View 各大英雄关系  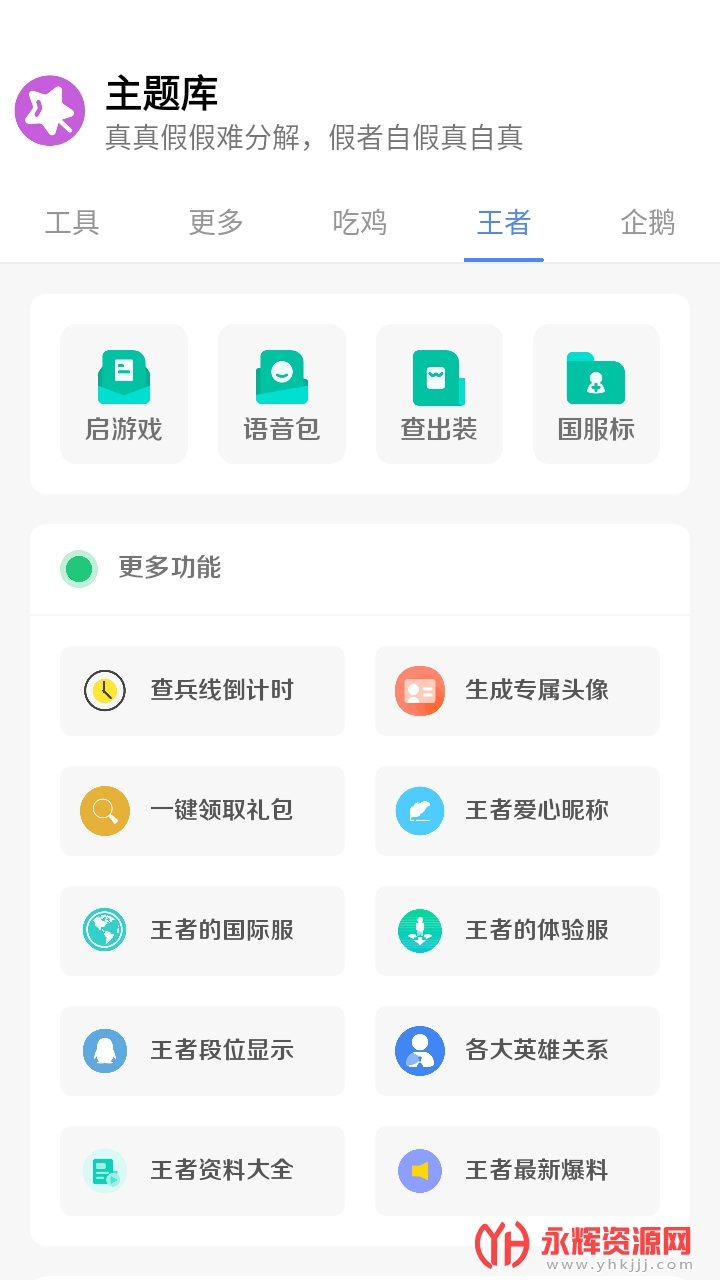(517, 1051)
